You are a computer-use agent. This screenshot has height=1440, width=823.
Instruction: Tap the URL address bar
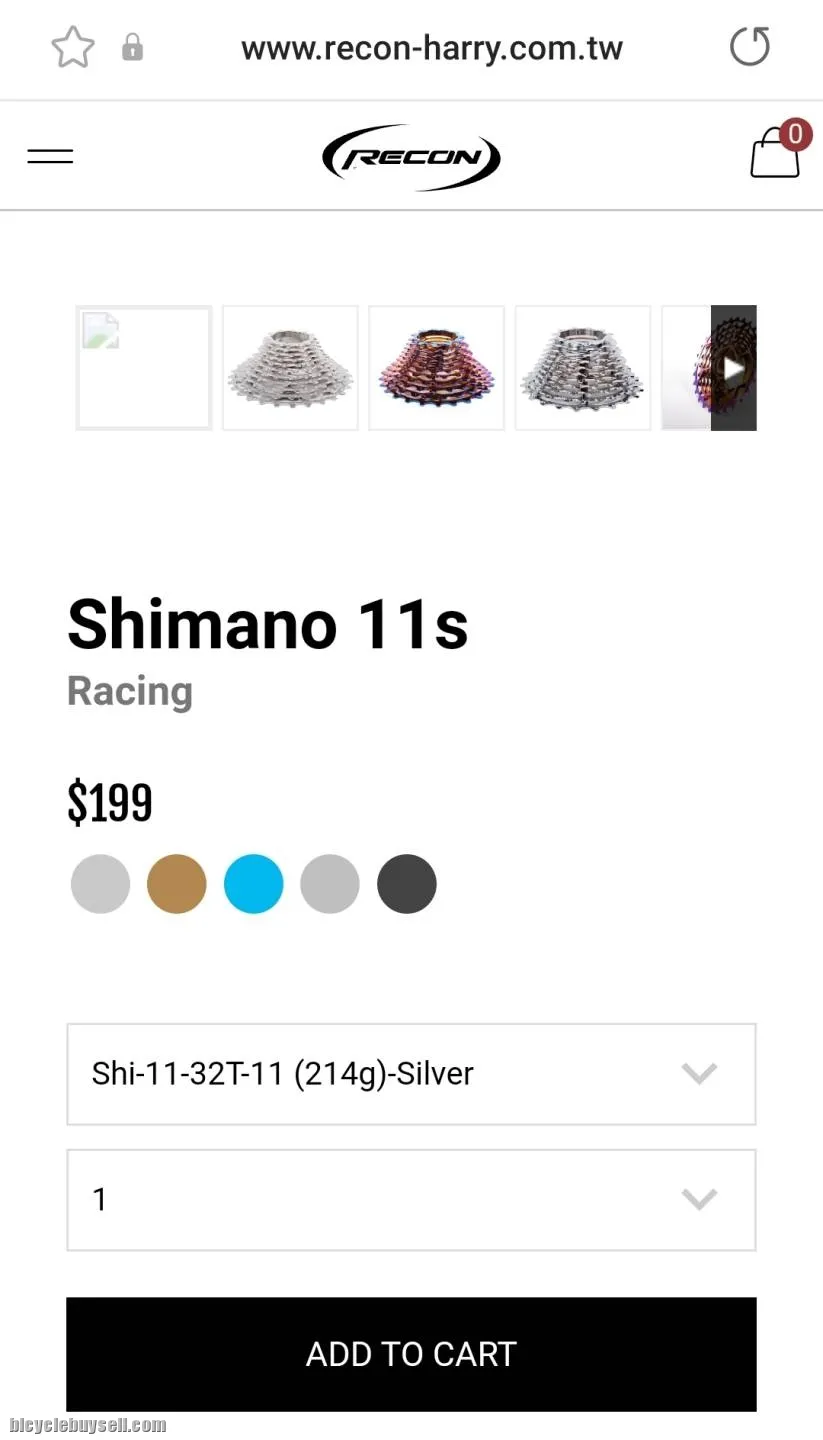coord(431,48)
